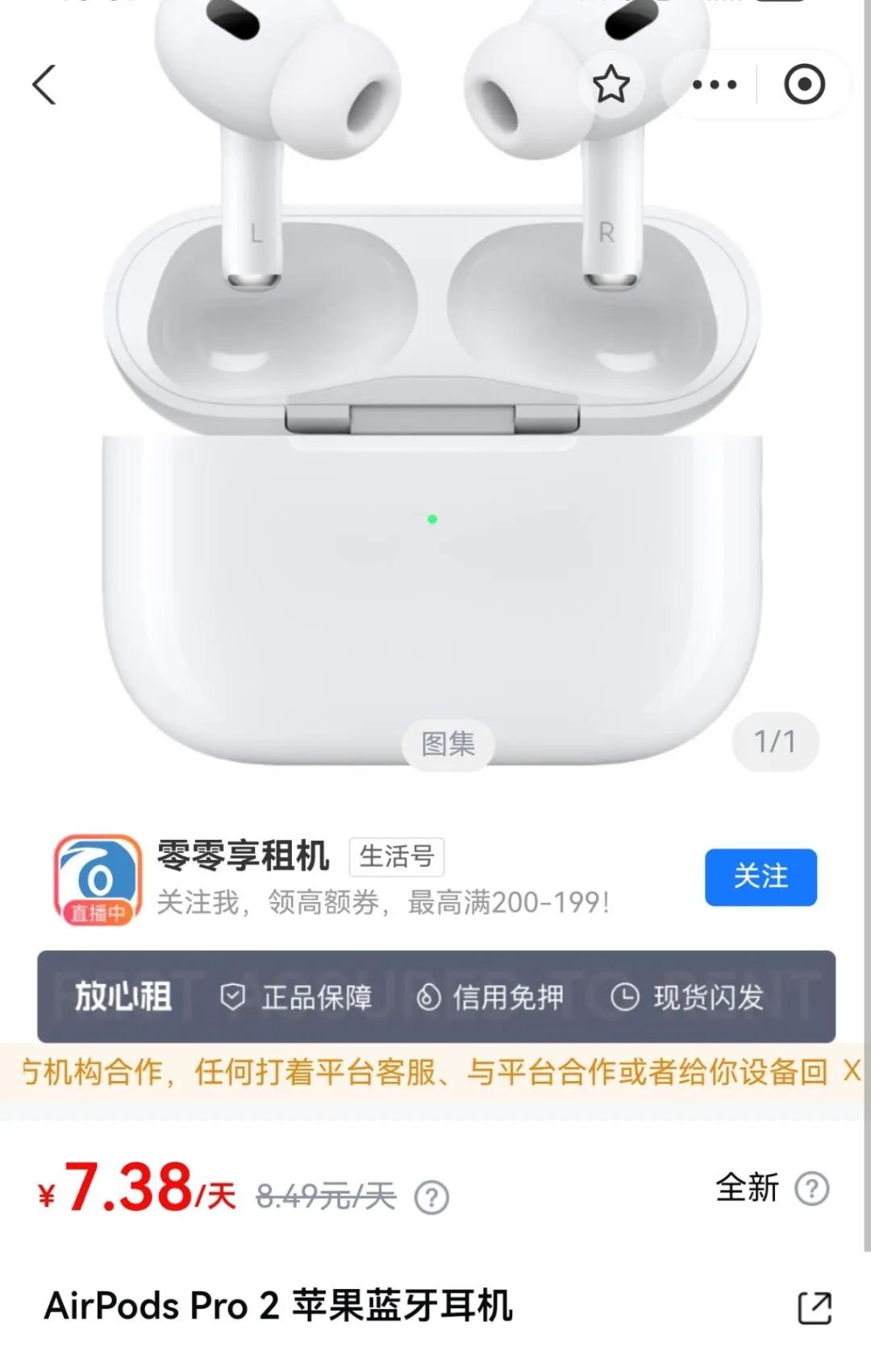The height and width of the screenshot is (1372, 871).
Task: Show help for the crossed-out price
Action: coord(431,1197)
